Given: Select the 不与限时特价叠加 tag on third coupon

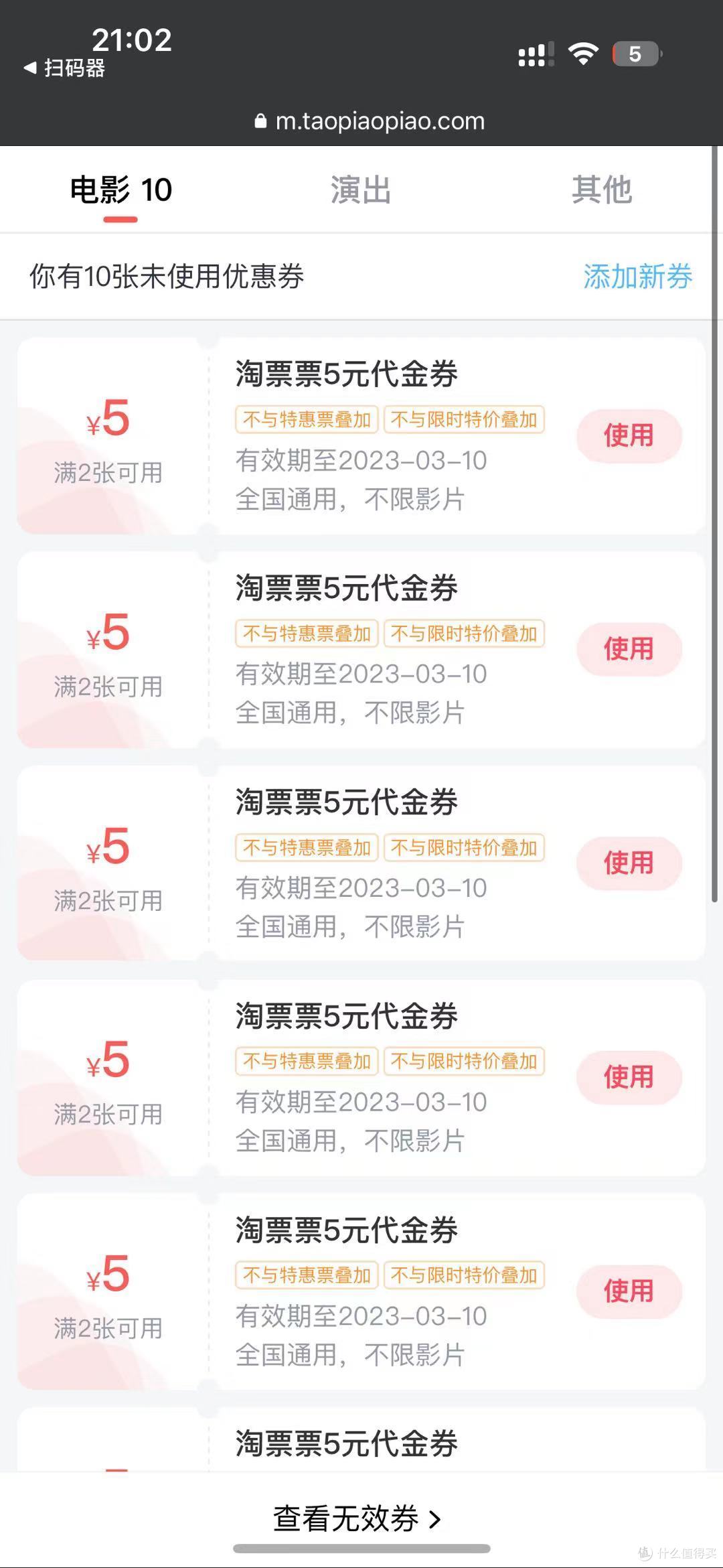Looking at the screenshot, I should pos(465,848).
